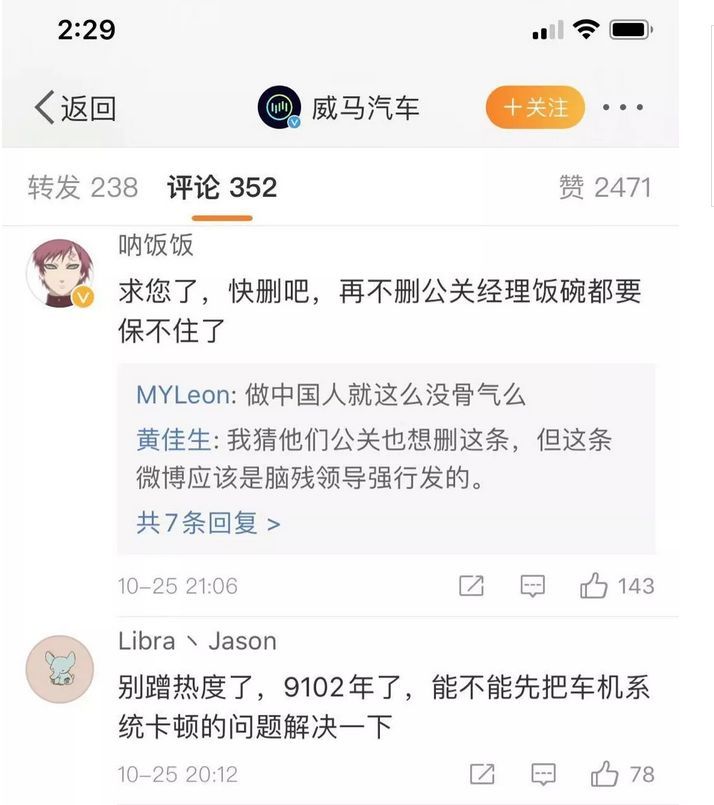The image size is (714, 805).
Task: Go back using the 返回 button
Action: pyautogui.click(x=75, y=108)
